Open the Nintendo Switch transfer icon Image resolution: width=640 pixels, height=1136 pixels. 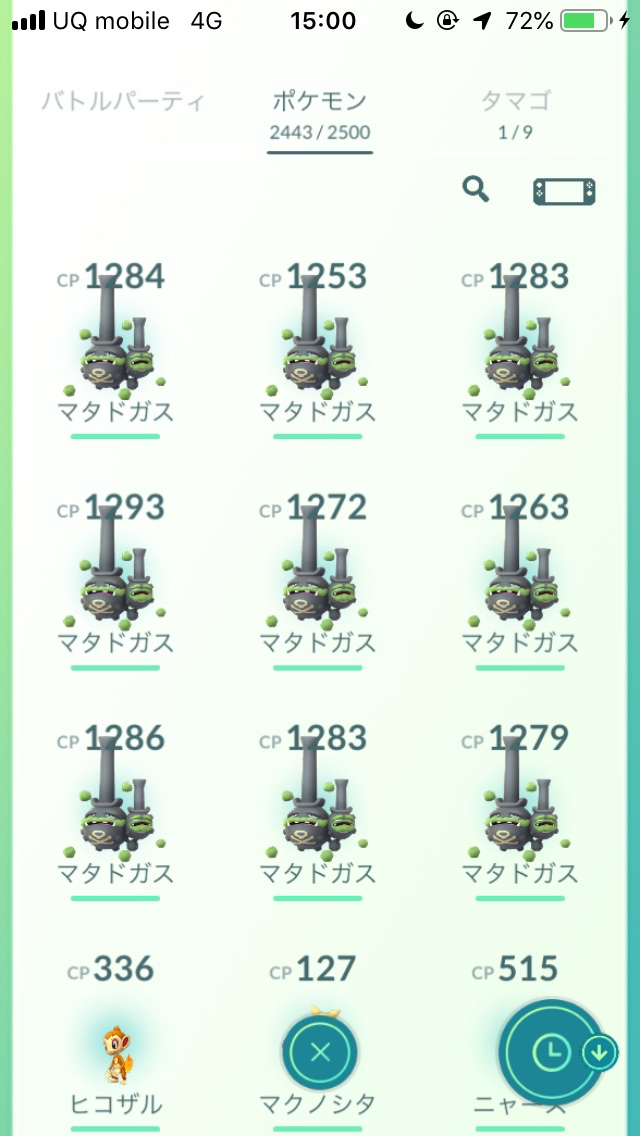coord(564,191)
